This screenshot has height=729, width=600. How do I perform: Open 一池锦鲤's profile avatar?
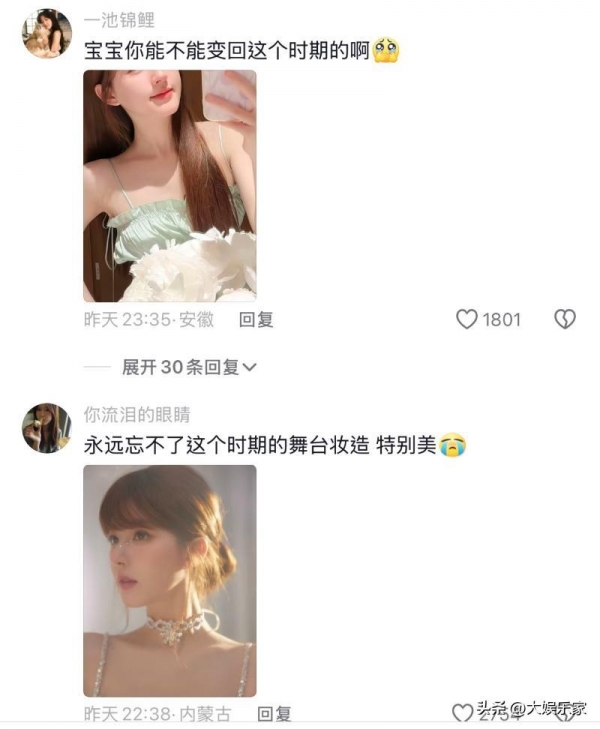pos(47,34)
